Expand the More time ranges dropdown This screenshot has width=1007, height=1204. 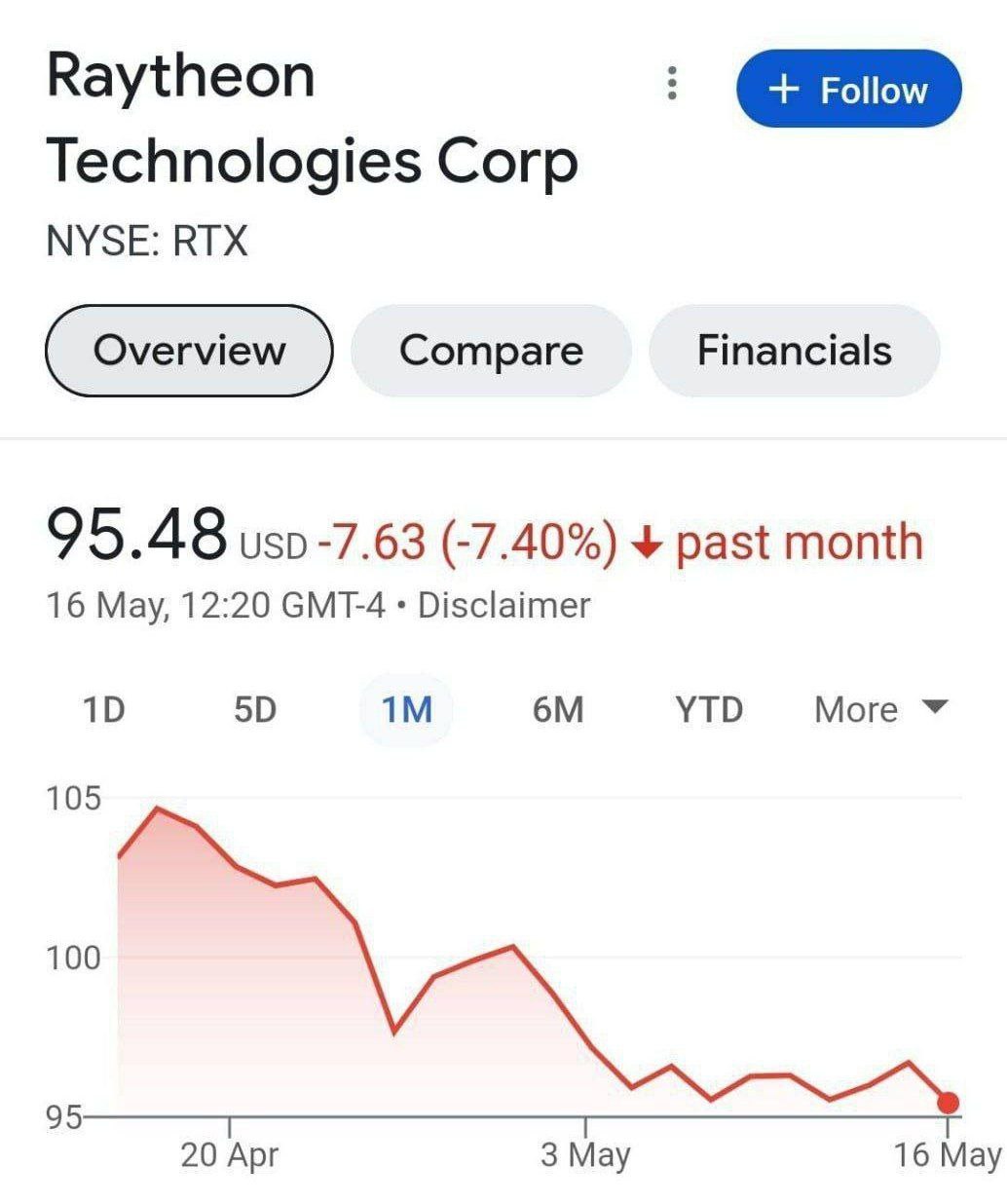click(879, 709)
